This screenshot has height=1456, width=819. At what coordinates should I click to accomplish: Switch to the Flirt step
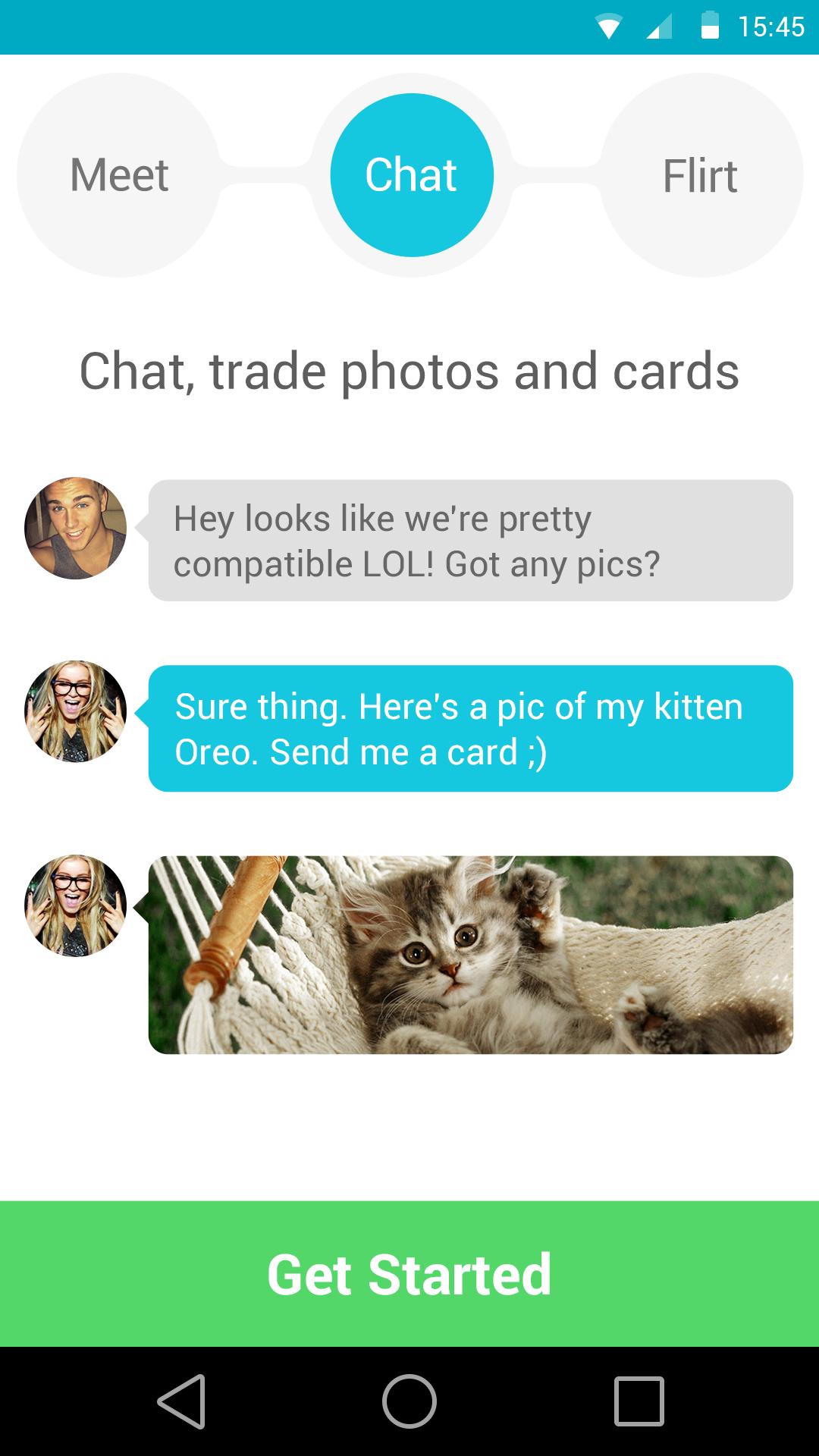[700, 175]
